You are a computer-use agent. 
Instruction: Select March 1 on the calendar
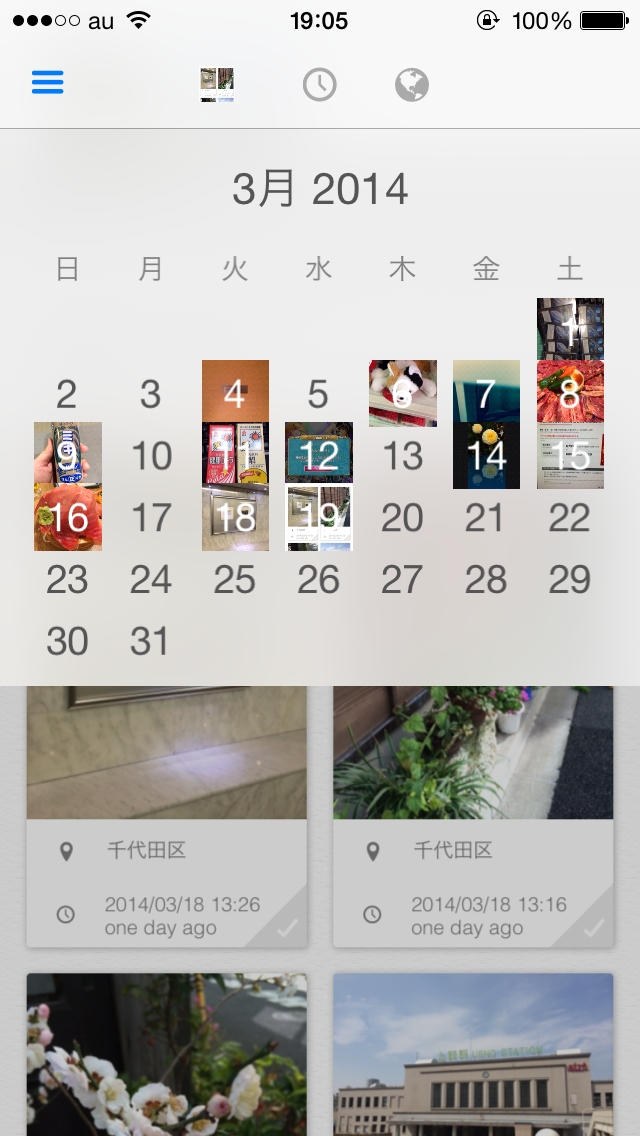(570, 329)
